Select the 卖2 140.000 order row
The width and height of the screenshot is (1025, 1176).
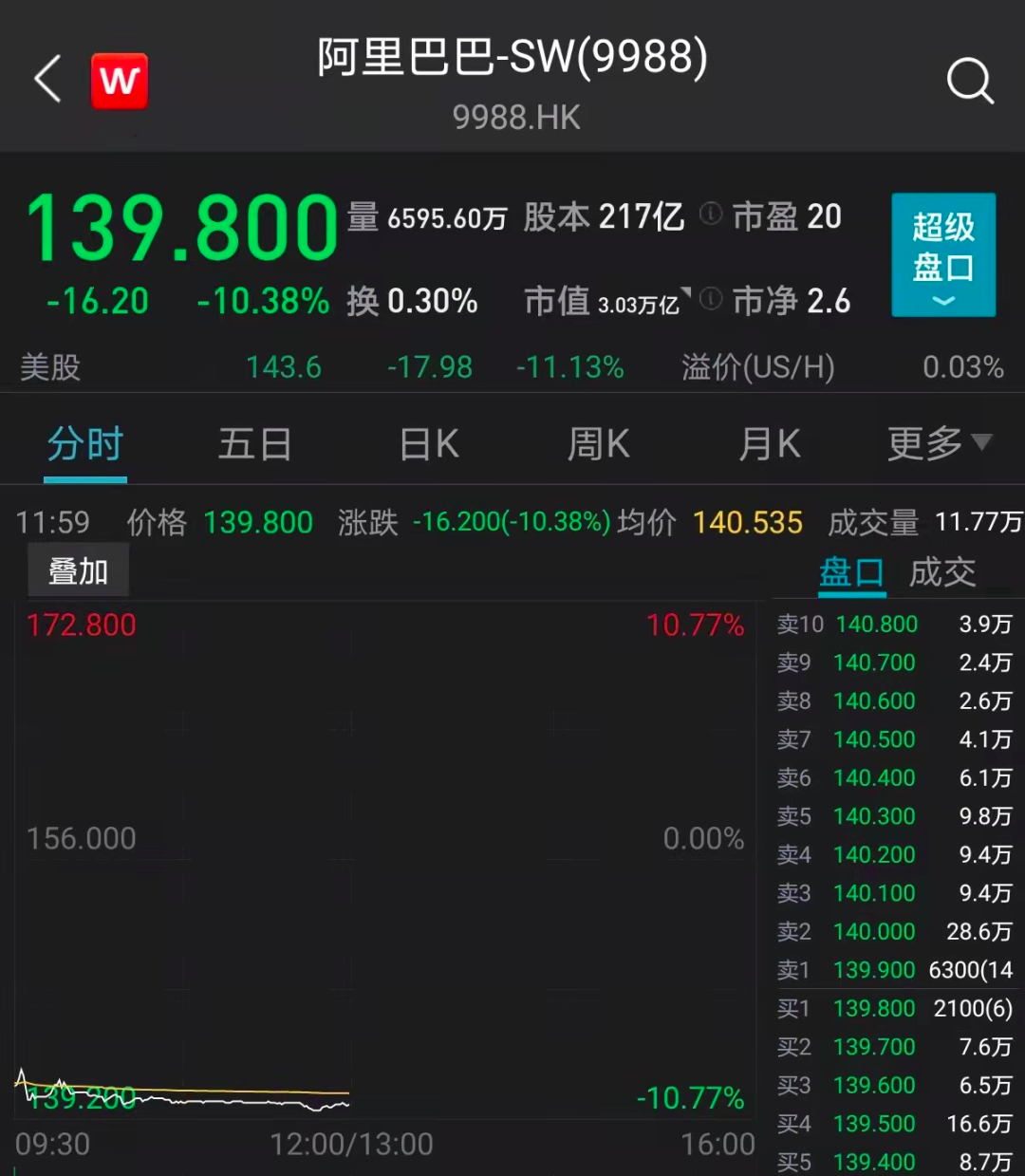click(874, 932)
